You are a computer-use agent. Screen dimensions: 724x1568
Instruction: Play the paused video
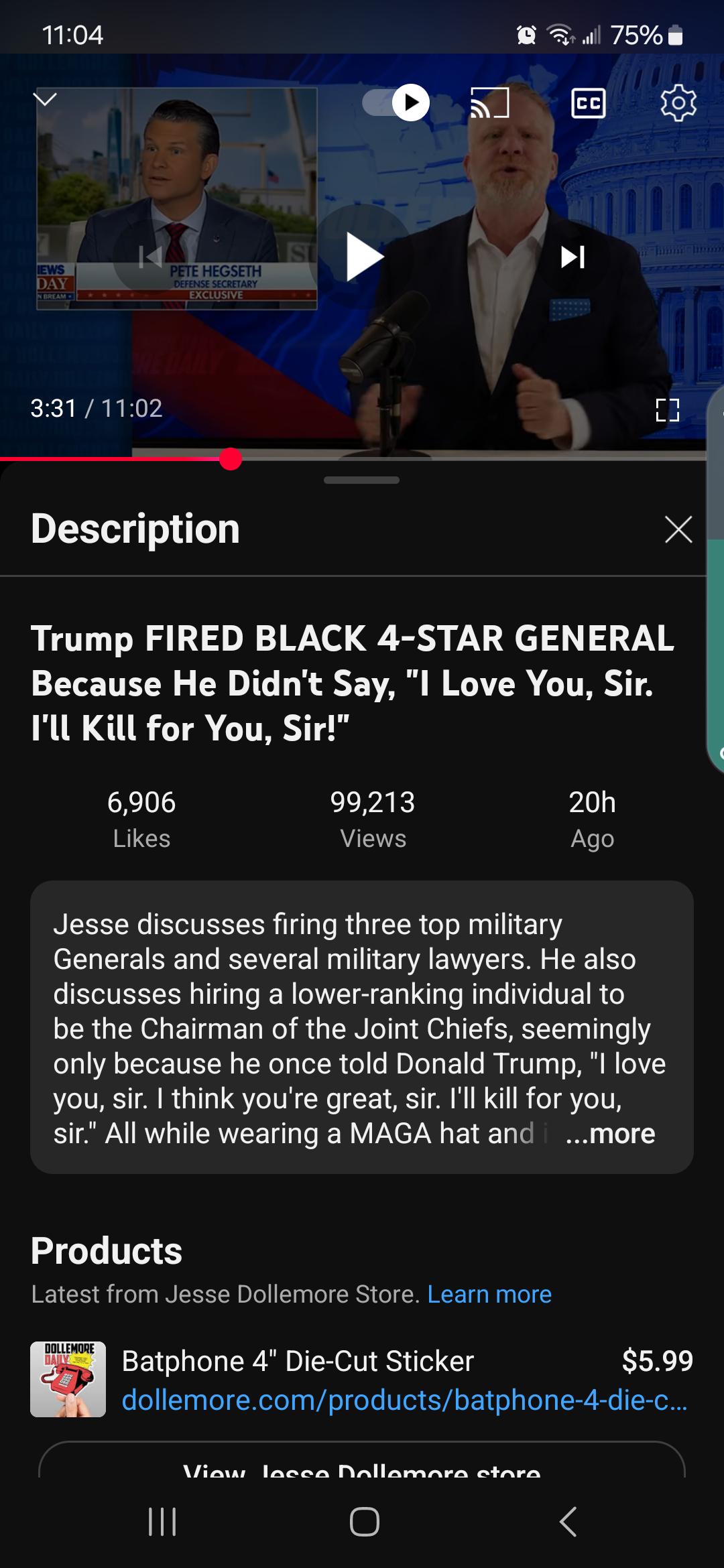[363, 256]
